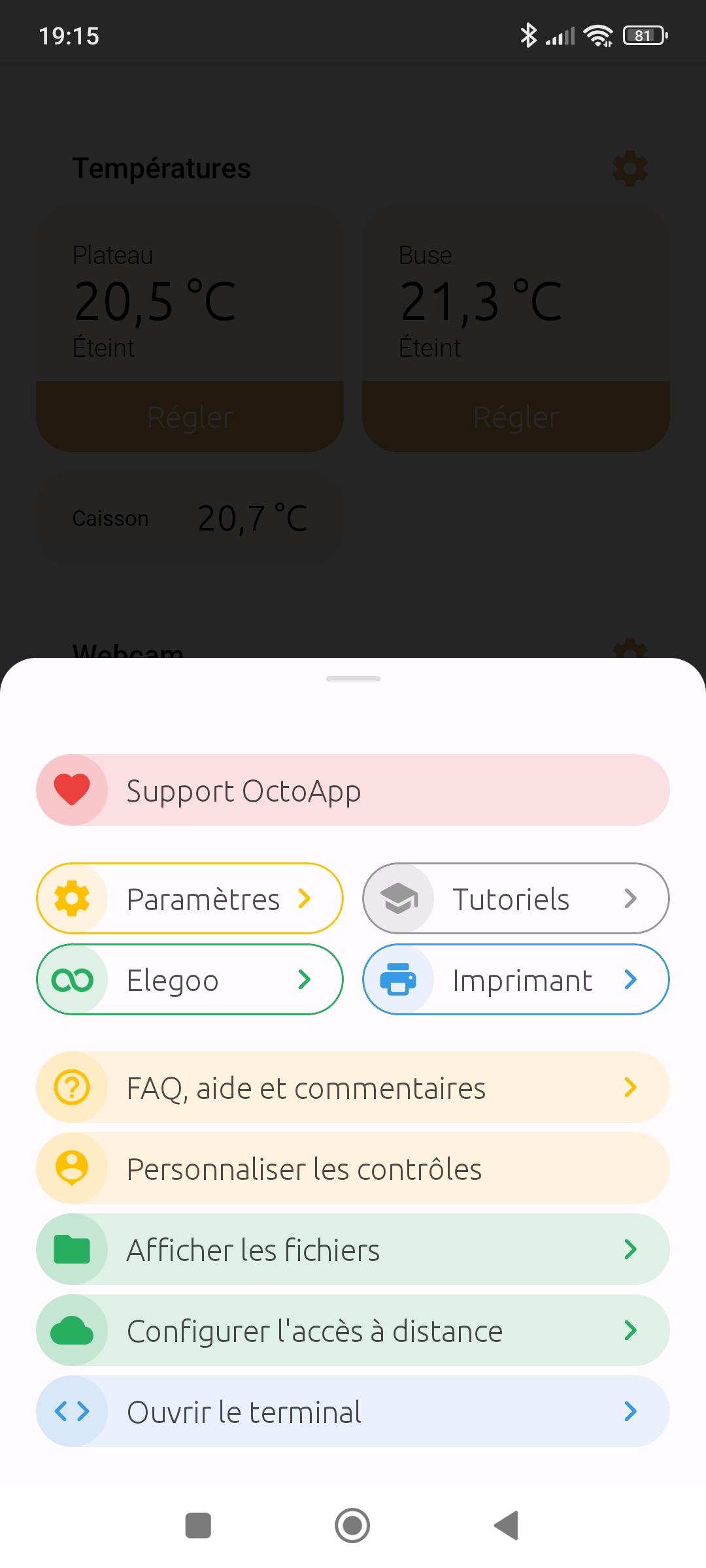Select Personnaliser les contrôles
706x1568 pixels.
(x=353, y=1168)
